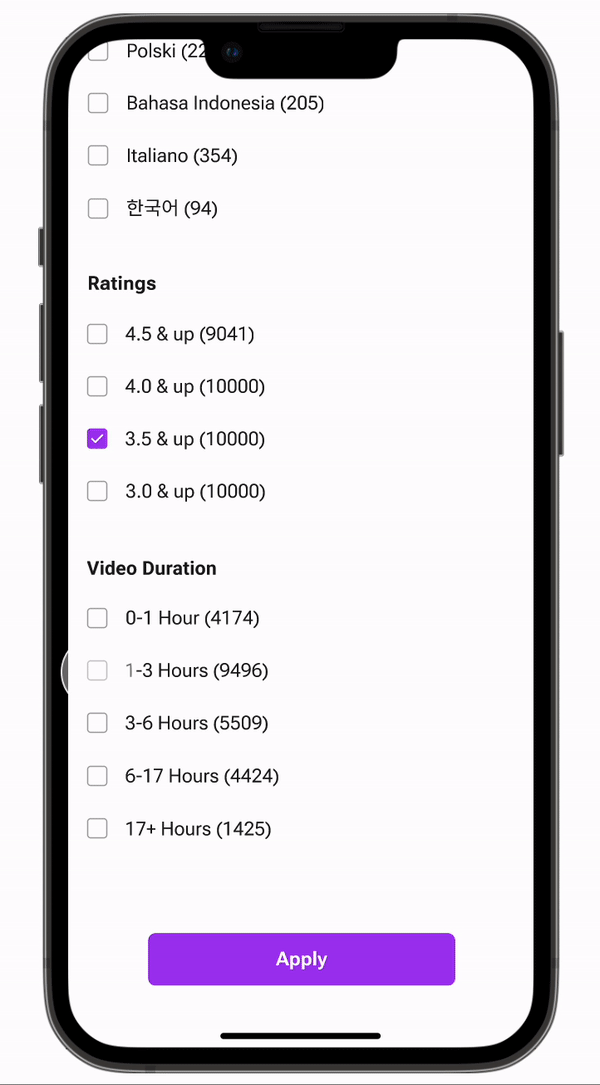Screen dimensions: 600x1085
Task: Check the 4.5 & up rating
Action: tap(97, 334)
